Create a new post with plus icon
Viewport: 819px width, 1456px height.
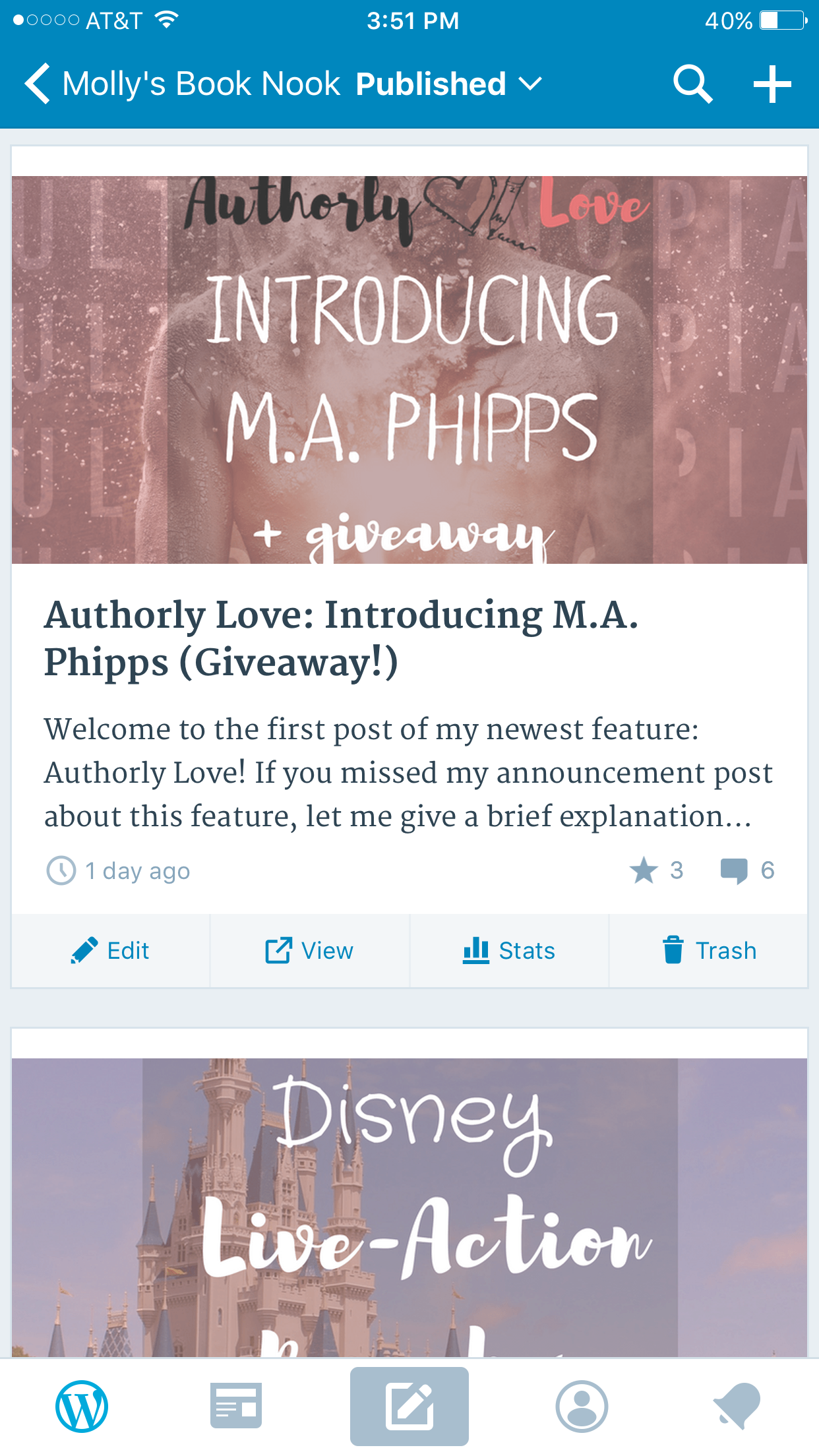[x=772, y=84]
